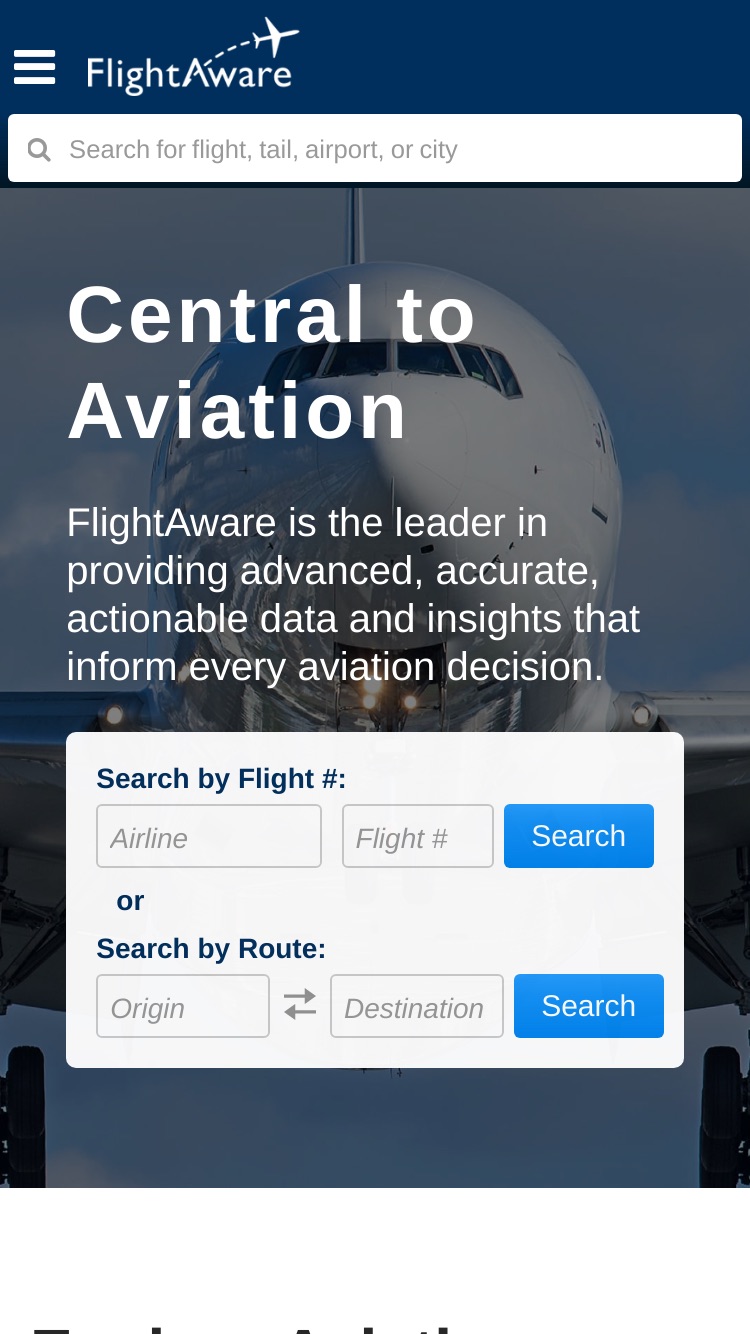
Task: Tap Search next to Destination field
Action: tap(589, 1006)
